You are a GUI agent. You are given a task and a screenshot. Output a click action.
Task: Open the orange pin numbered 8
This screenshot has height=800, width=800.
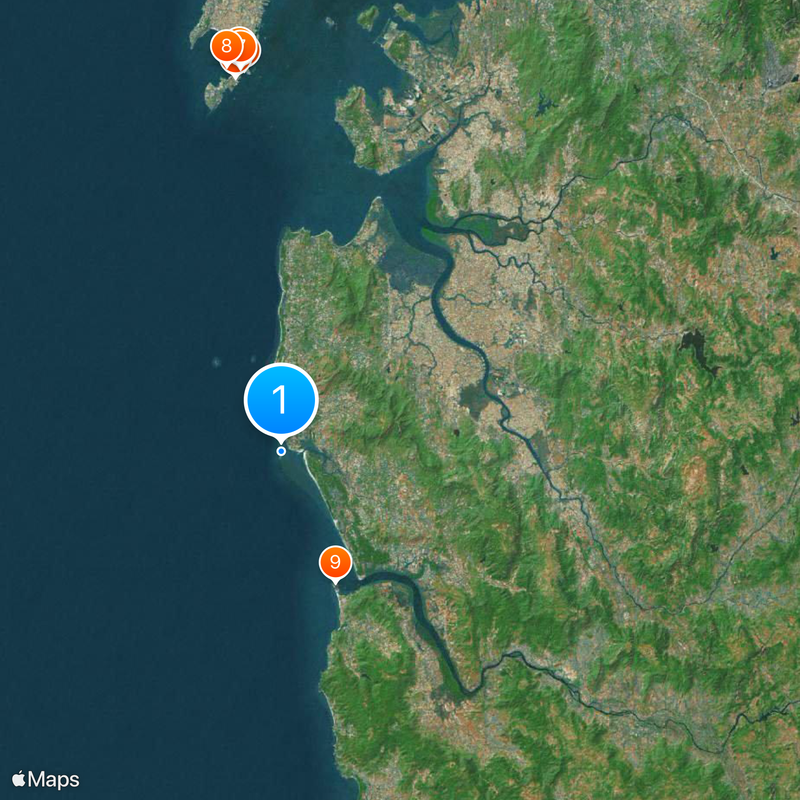point(227,46)
